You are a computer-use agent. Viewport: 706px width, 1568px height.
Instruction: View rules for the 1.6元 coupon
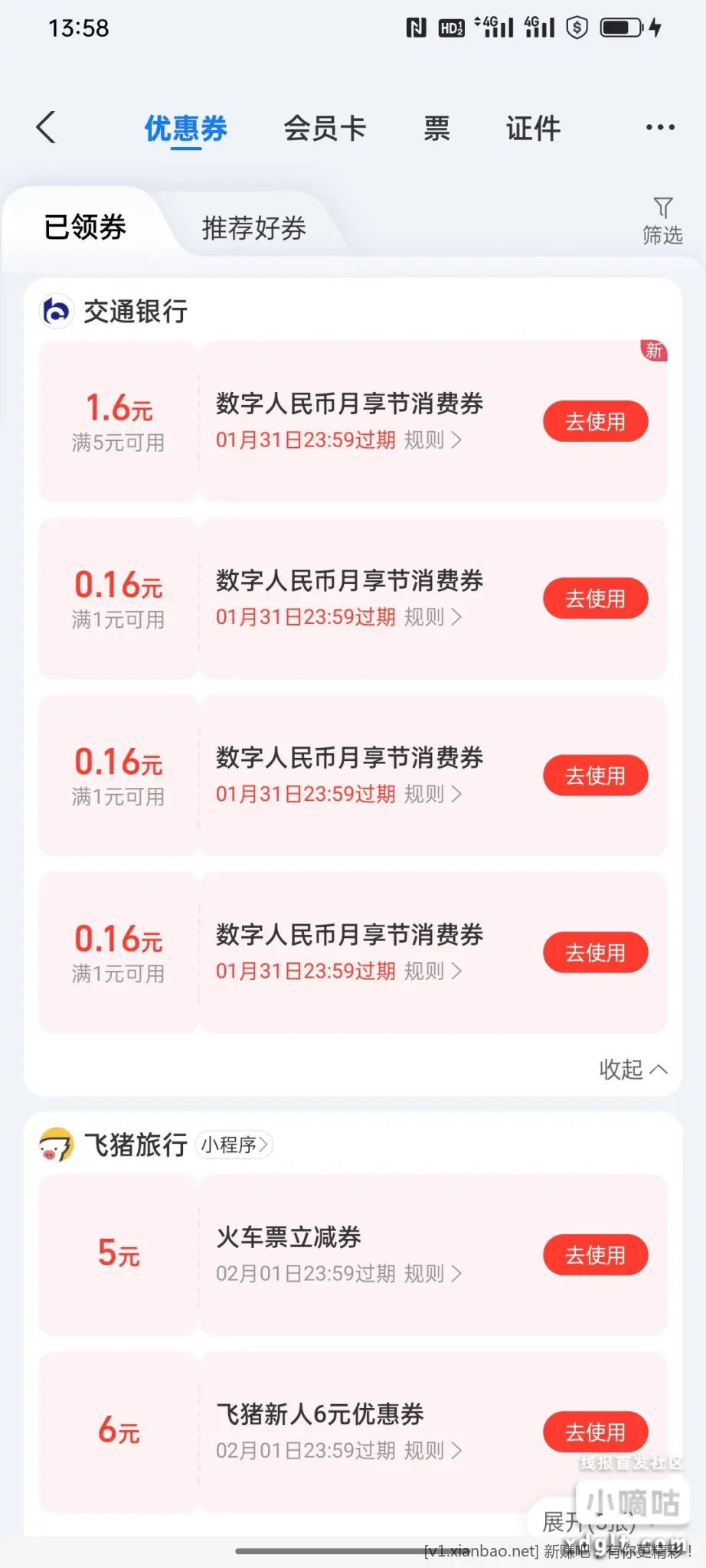click(x=433, y=440)
